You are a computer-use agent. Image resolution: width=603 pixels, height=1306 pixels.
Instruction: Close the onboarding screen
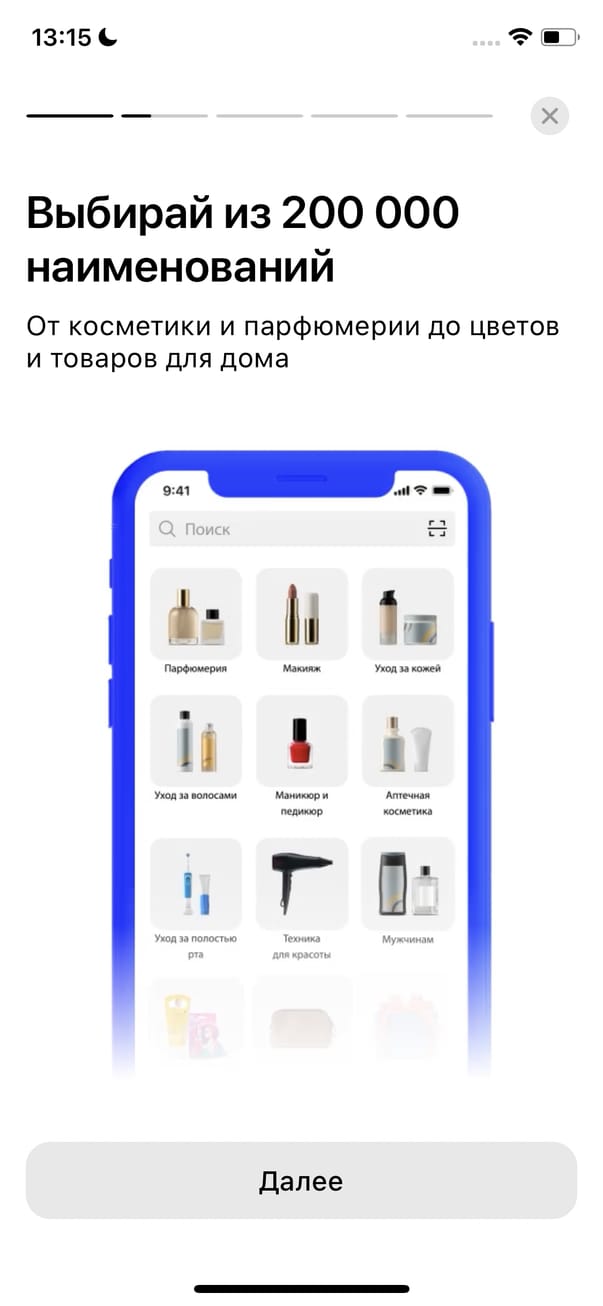(x=549, y=116)
